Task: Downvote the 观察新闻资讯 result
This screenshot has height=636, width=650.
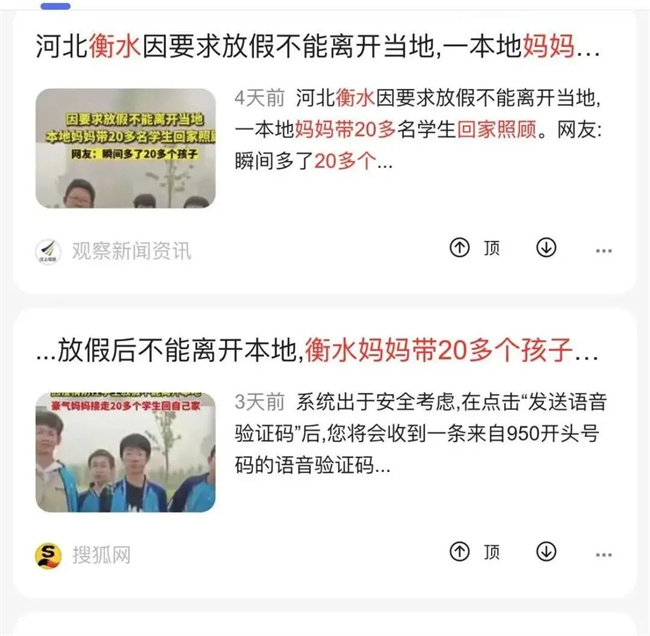Action: coord(546,248)
